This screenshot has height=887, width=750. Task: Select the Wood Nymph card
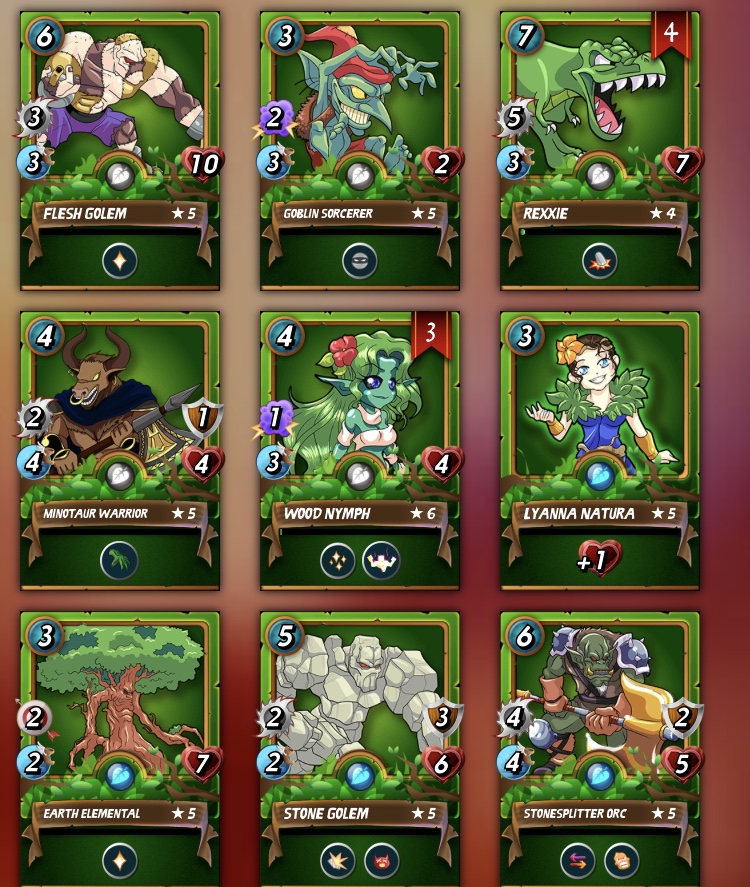(x=360, y=451)
